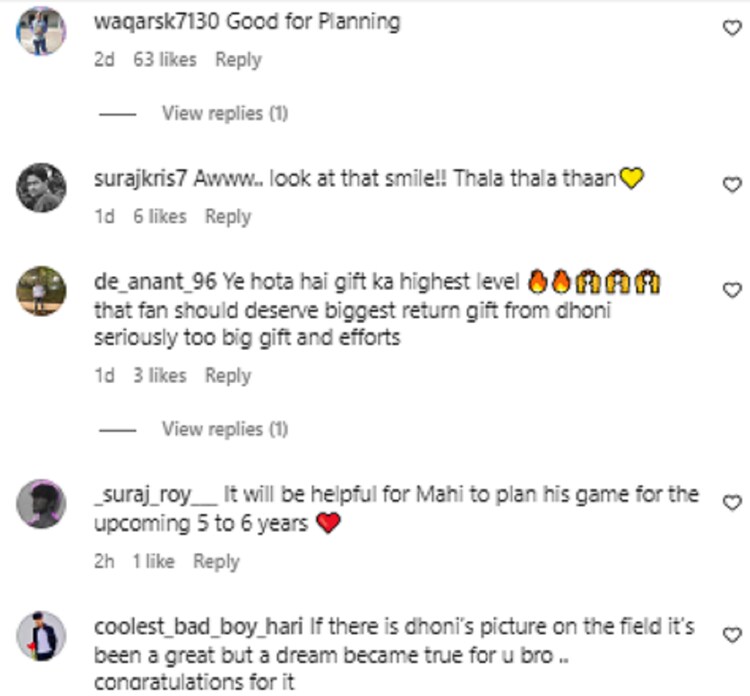View replies under waqarsk7130's comment
Viewport: 750px width, 696px height.
[x=224, y=114]
